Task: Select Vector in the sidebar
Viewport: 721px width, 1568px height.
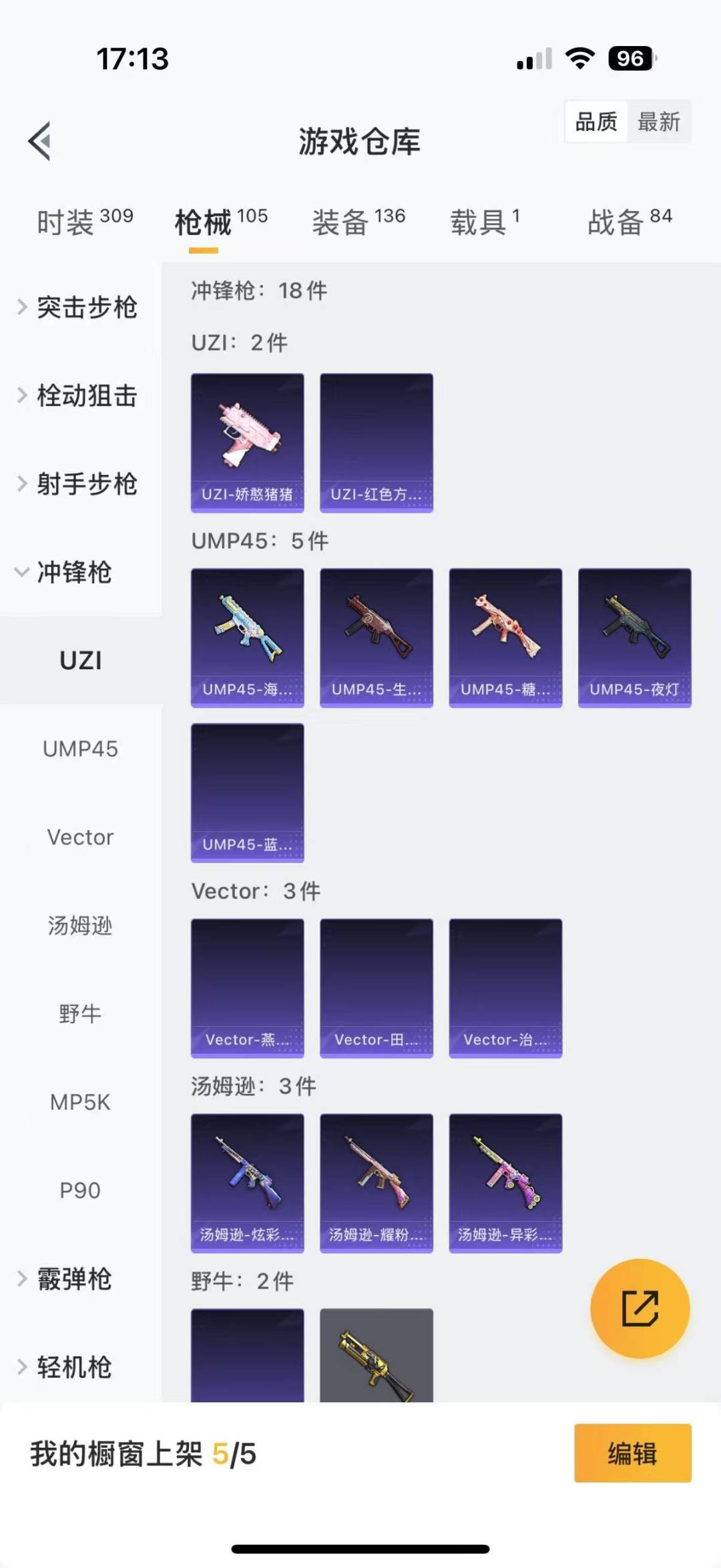Action: (80, 837)
